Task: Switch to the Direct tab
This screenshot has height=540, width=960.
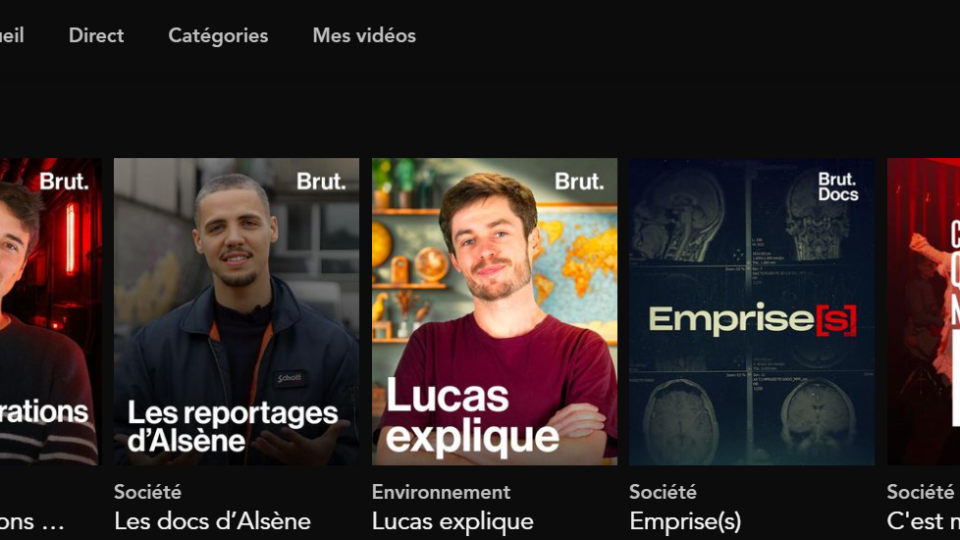Action: (96, 36)
